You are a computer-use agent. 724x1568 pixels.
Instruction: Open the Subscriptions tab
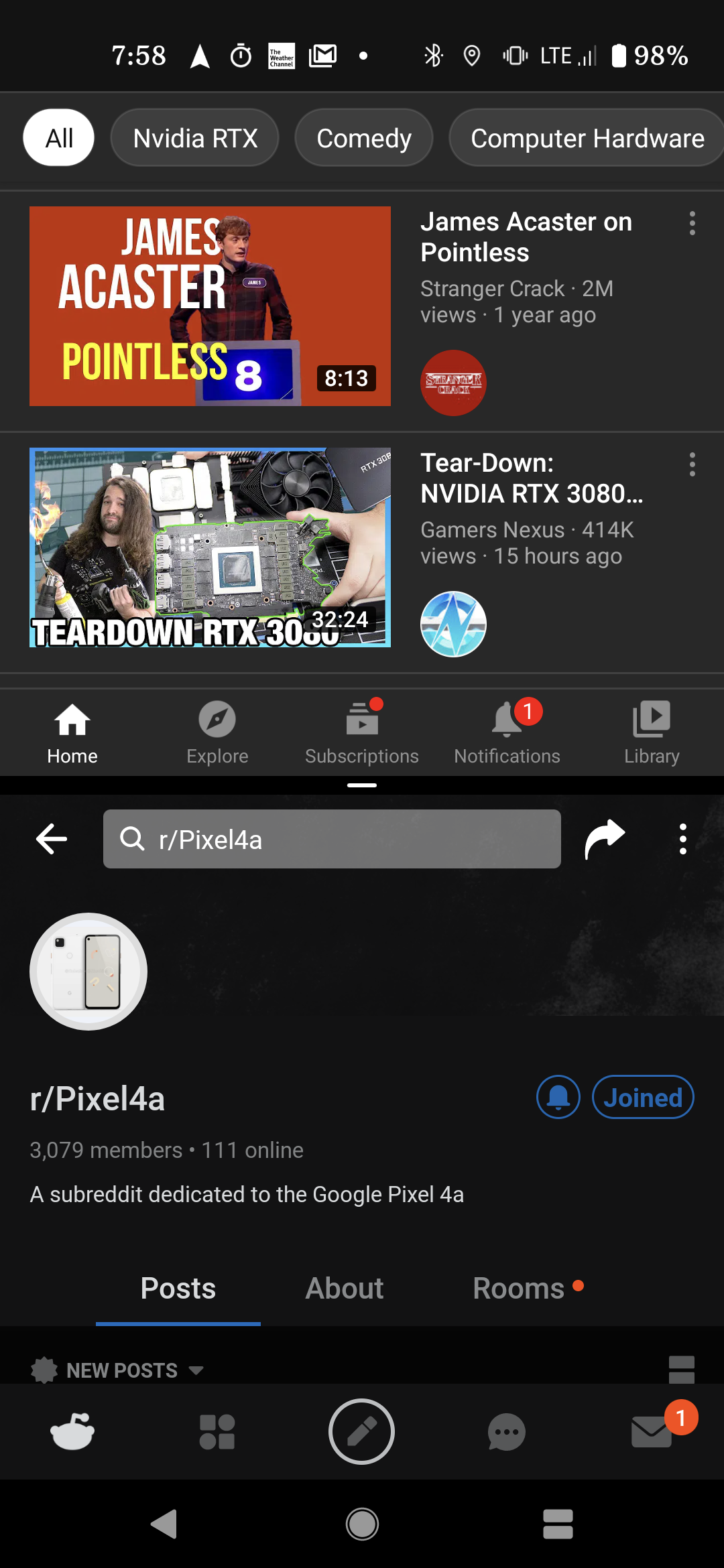[362, 732]
